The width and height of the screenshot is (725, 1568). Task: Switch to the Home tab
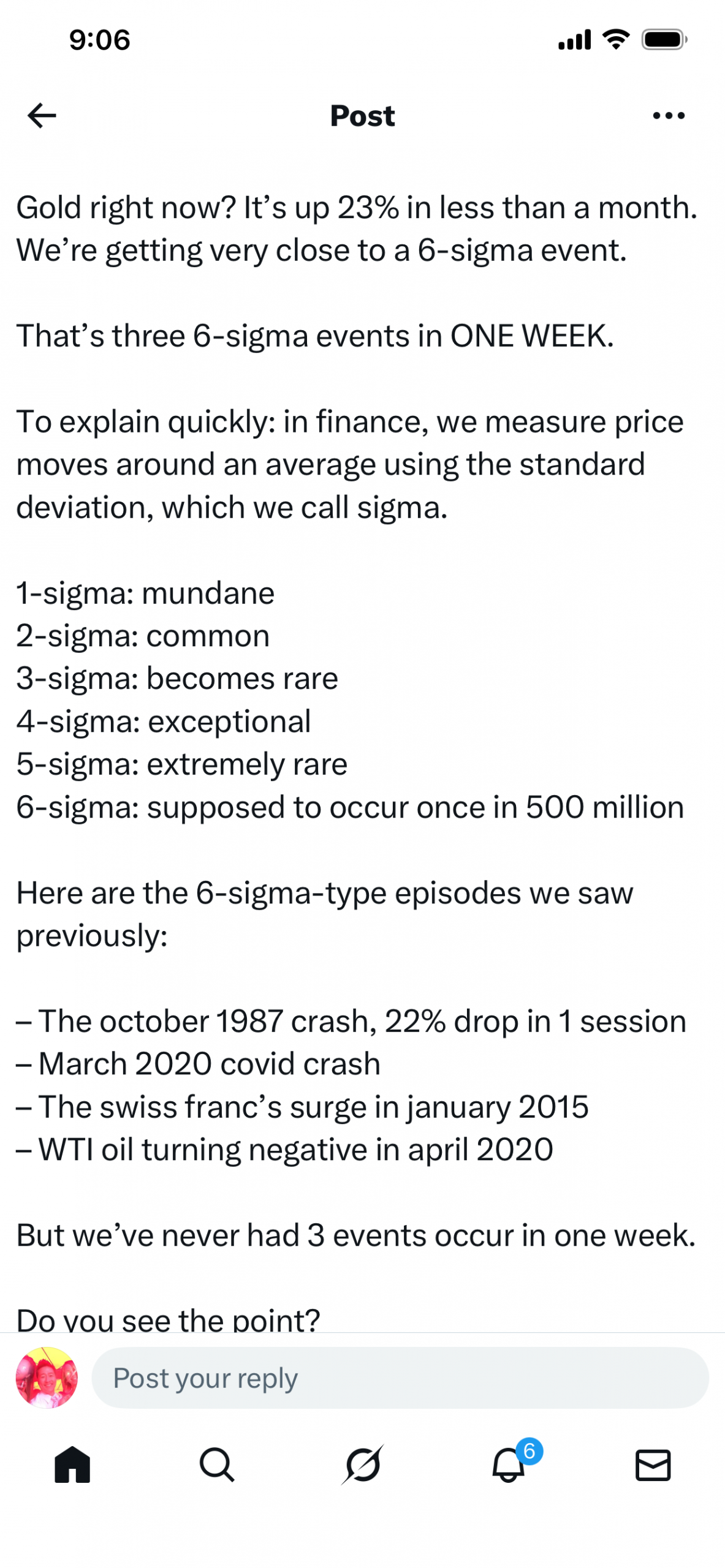point(72,1465)
